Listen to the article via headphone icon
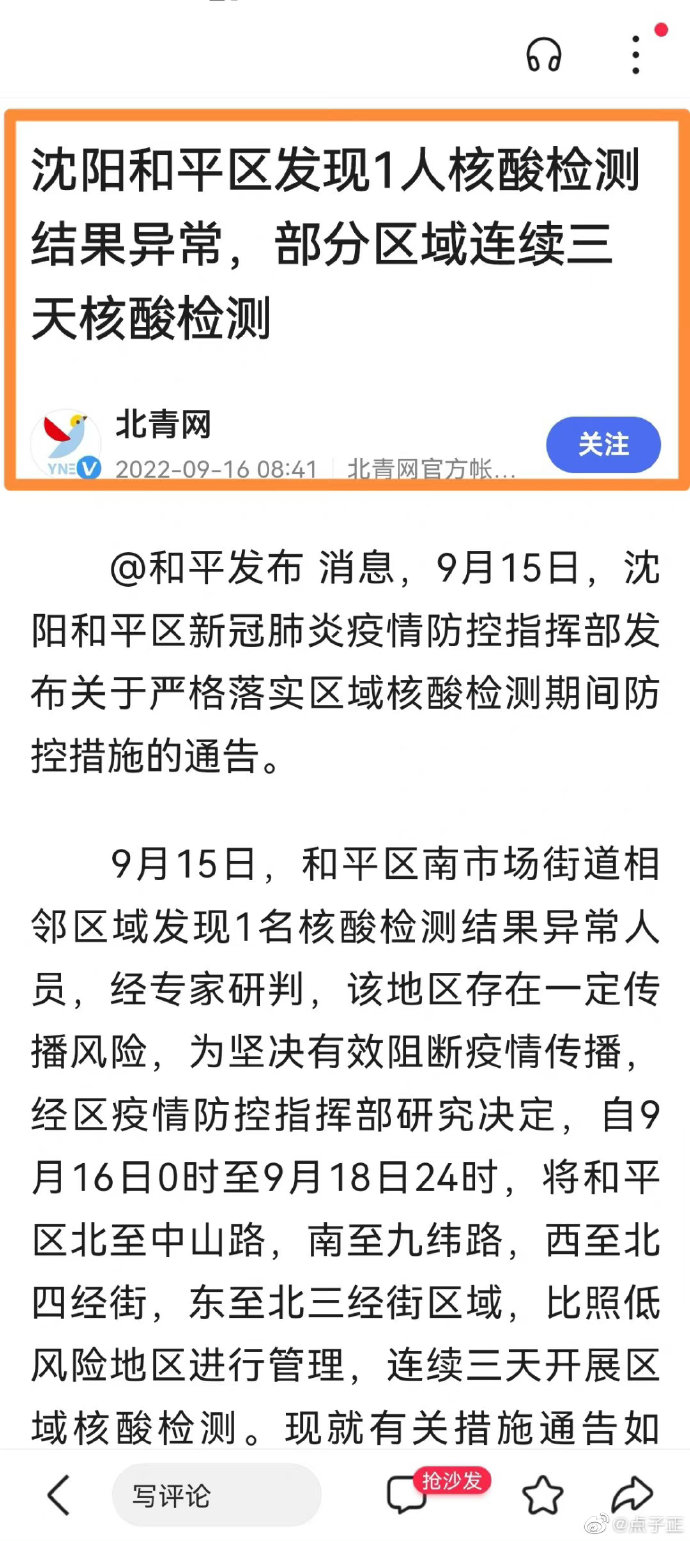Viewport: 690px width, 1541px height. (x=544, y=55)
